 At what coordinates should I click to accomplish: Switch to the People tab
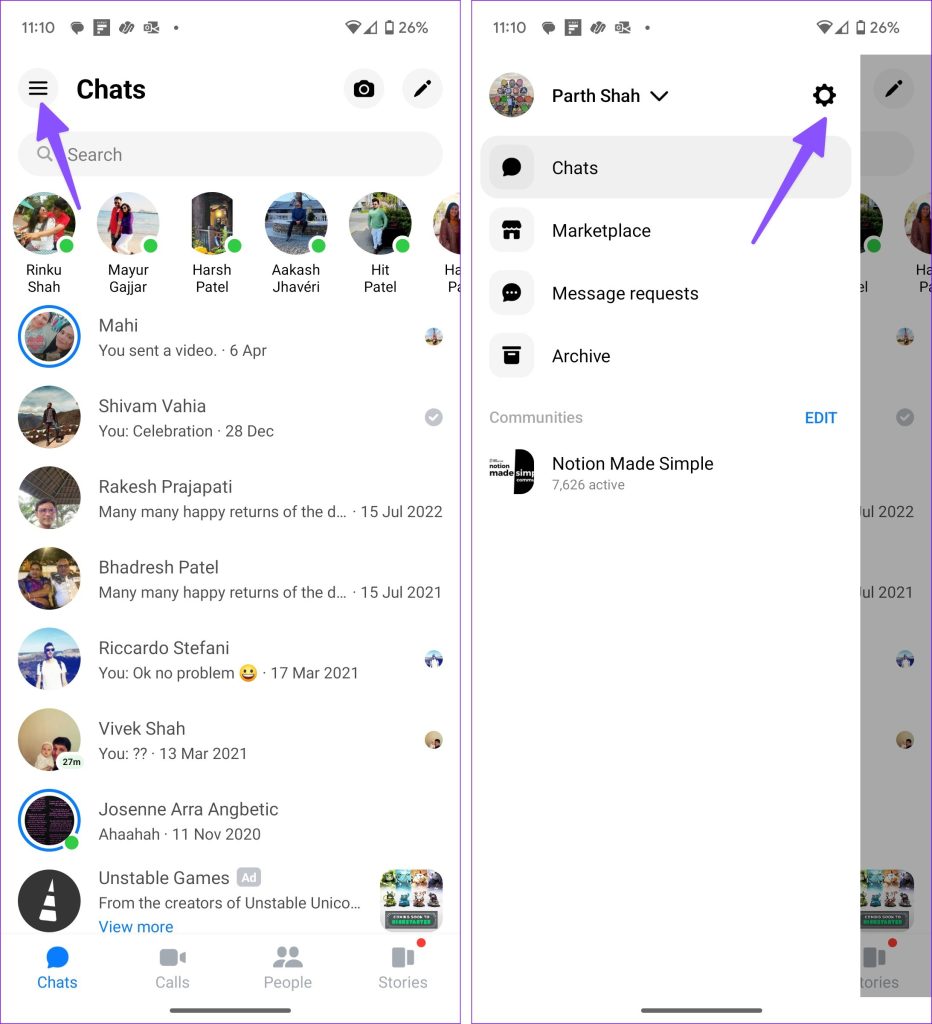coord(288,968)
